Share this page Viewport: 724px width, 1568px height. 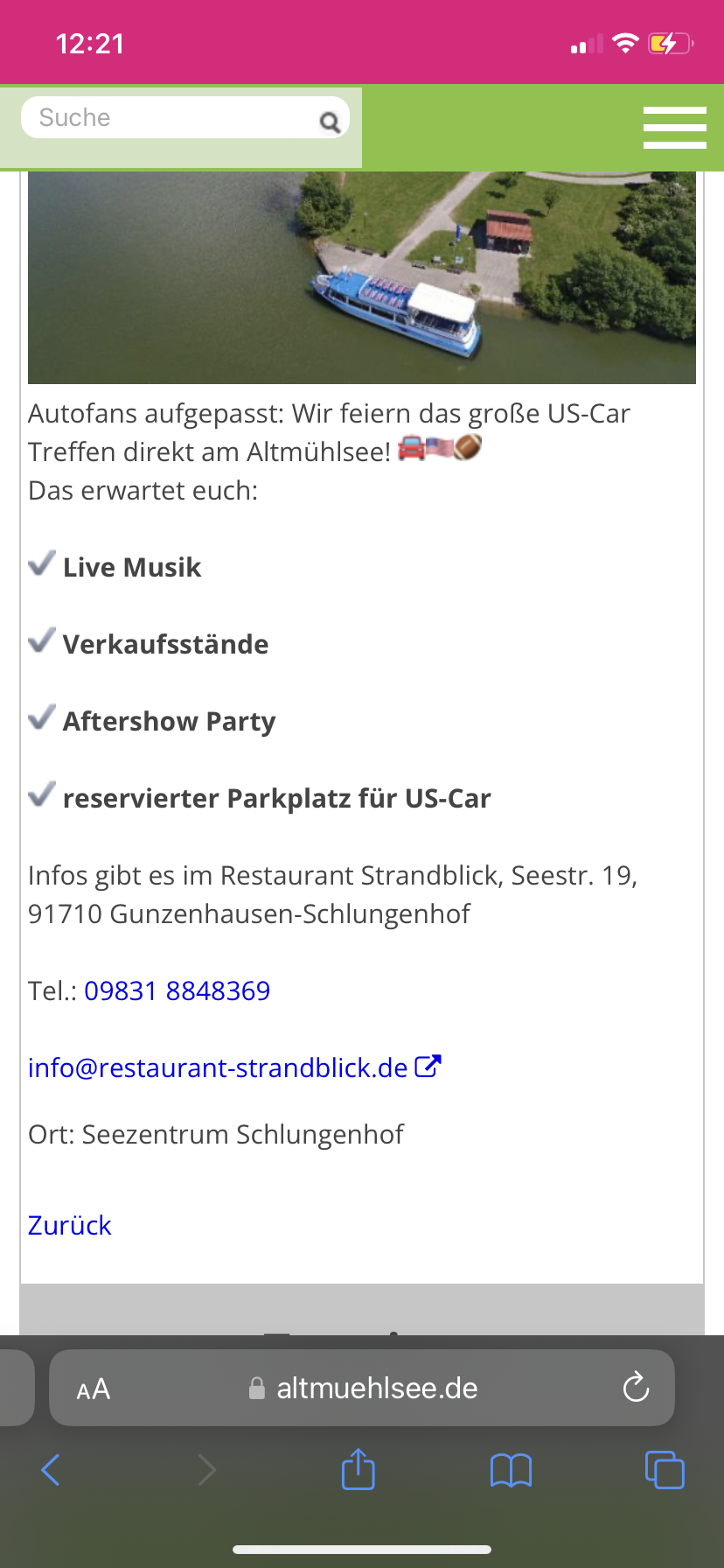pos(358,1469)
